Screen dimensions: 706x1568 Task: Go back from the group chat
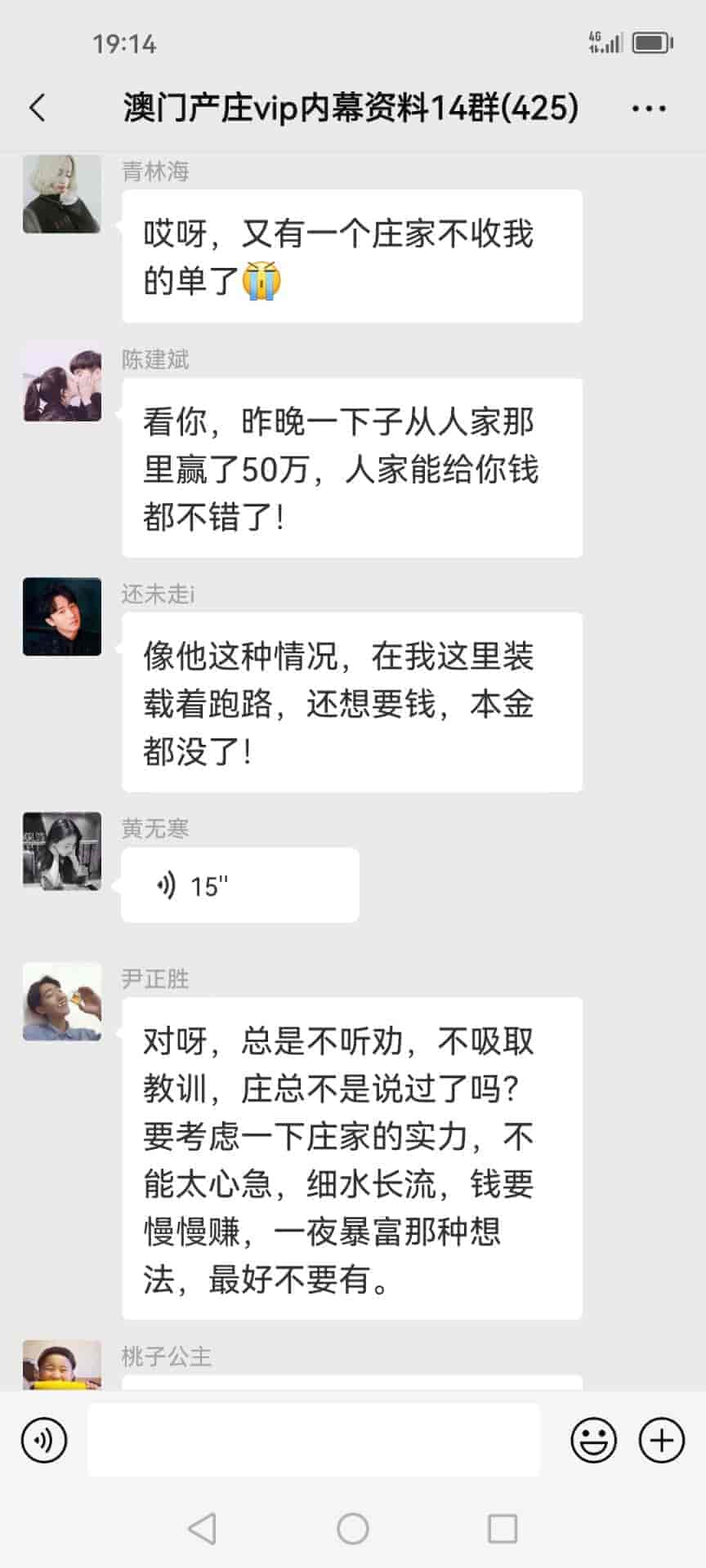tap(38, 108)
